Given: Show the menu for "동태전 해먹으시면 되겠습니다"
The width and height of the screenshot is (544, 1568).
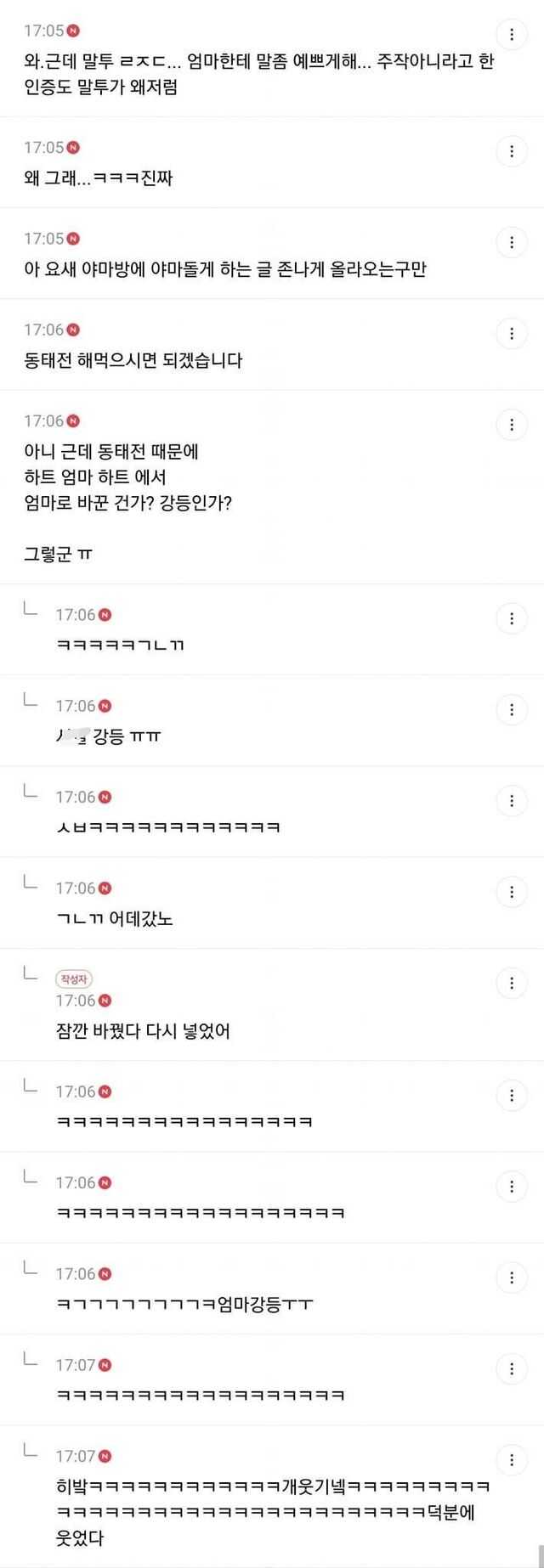Looking at the screenshot, I should 511,334.
